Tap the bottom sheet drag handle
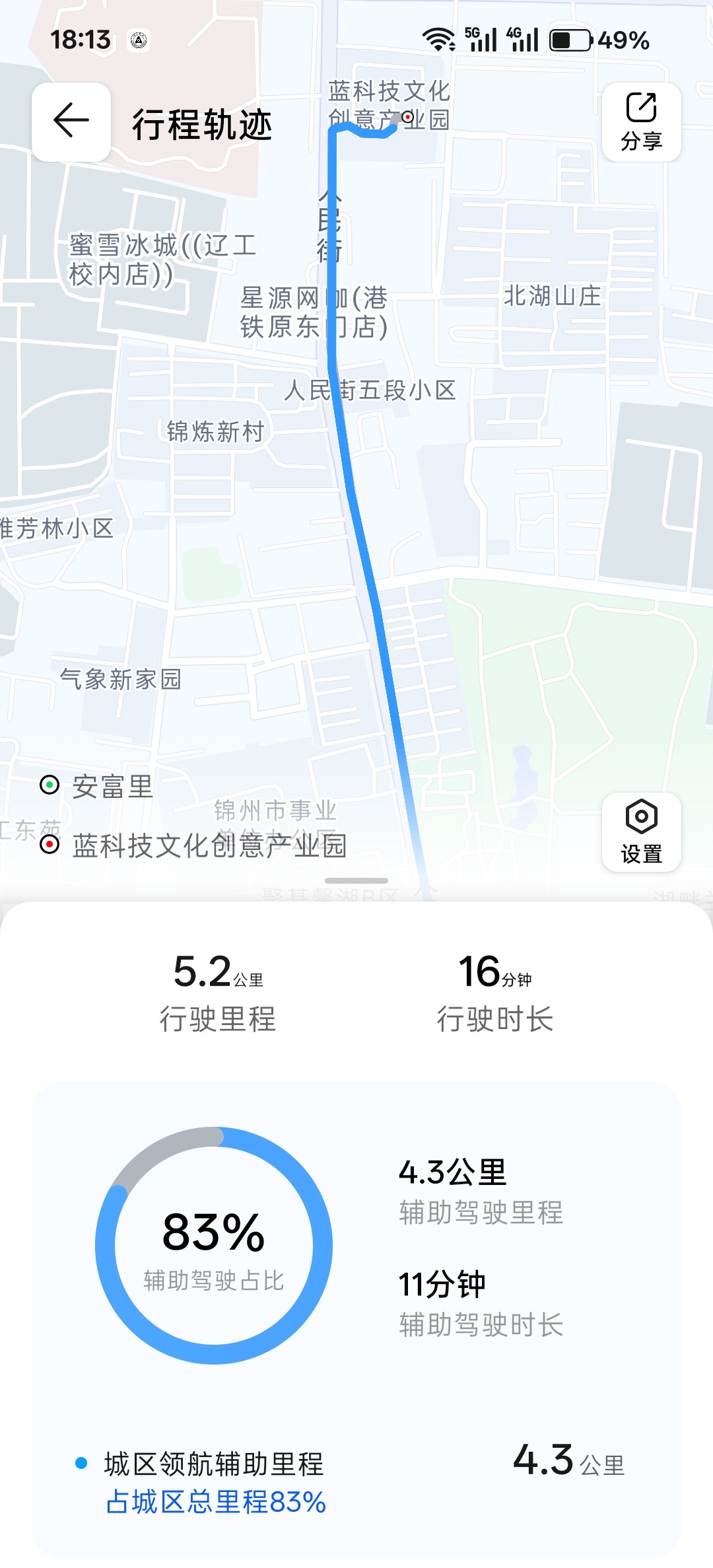This screenshot has width=713, height=1568. (x=356, y=880)
